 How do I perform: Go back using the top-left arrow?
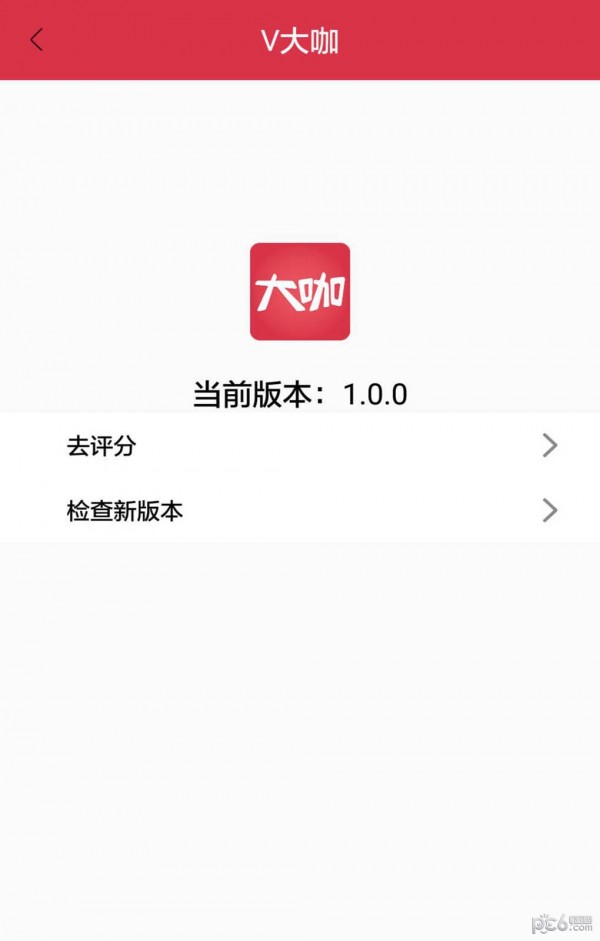tap(37, 40)
